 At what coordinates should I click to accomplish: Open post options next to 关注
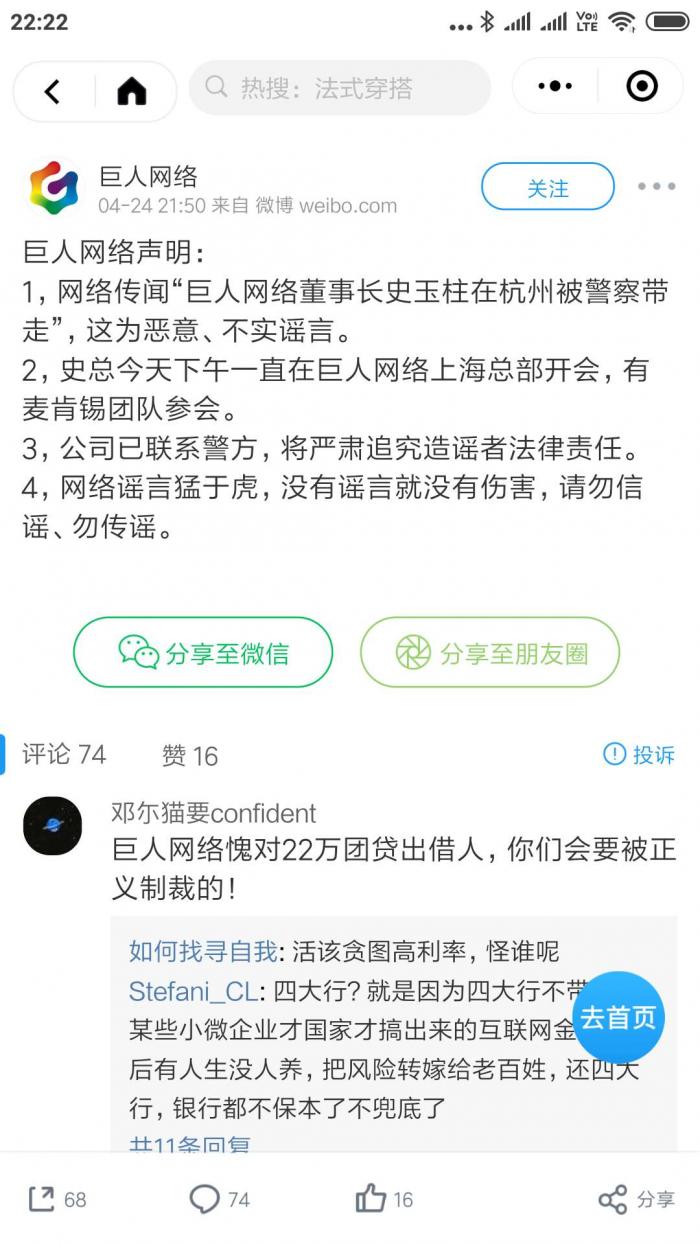656,187
